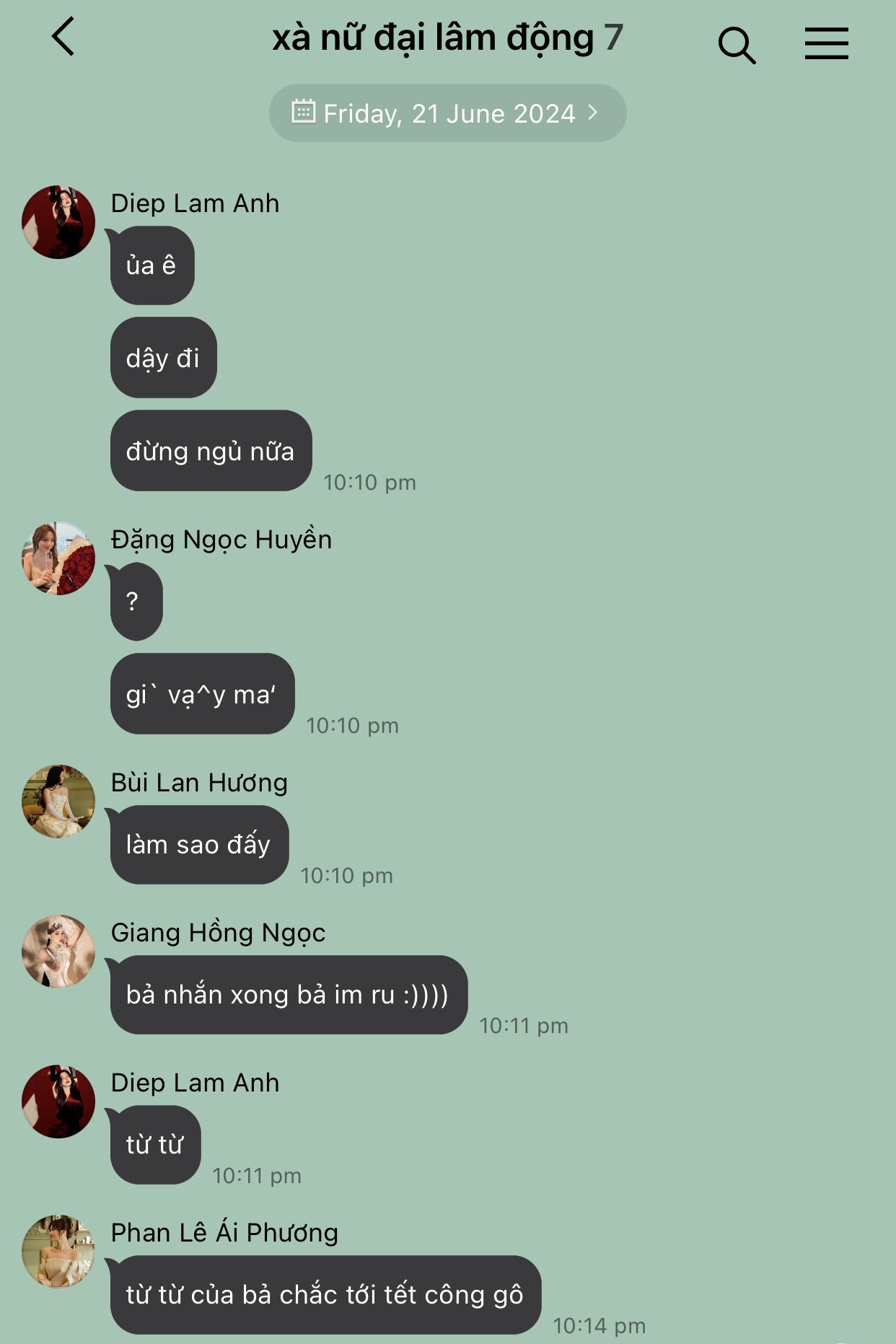The width and height of the screenshot is (896, 1344).
Task: Open Diep Lam Anh's avatar beside "ủa ê"
Action: (x=58, y=222)
